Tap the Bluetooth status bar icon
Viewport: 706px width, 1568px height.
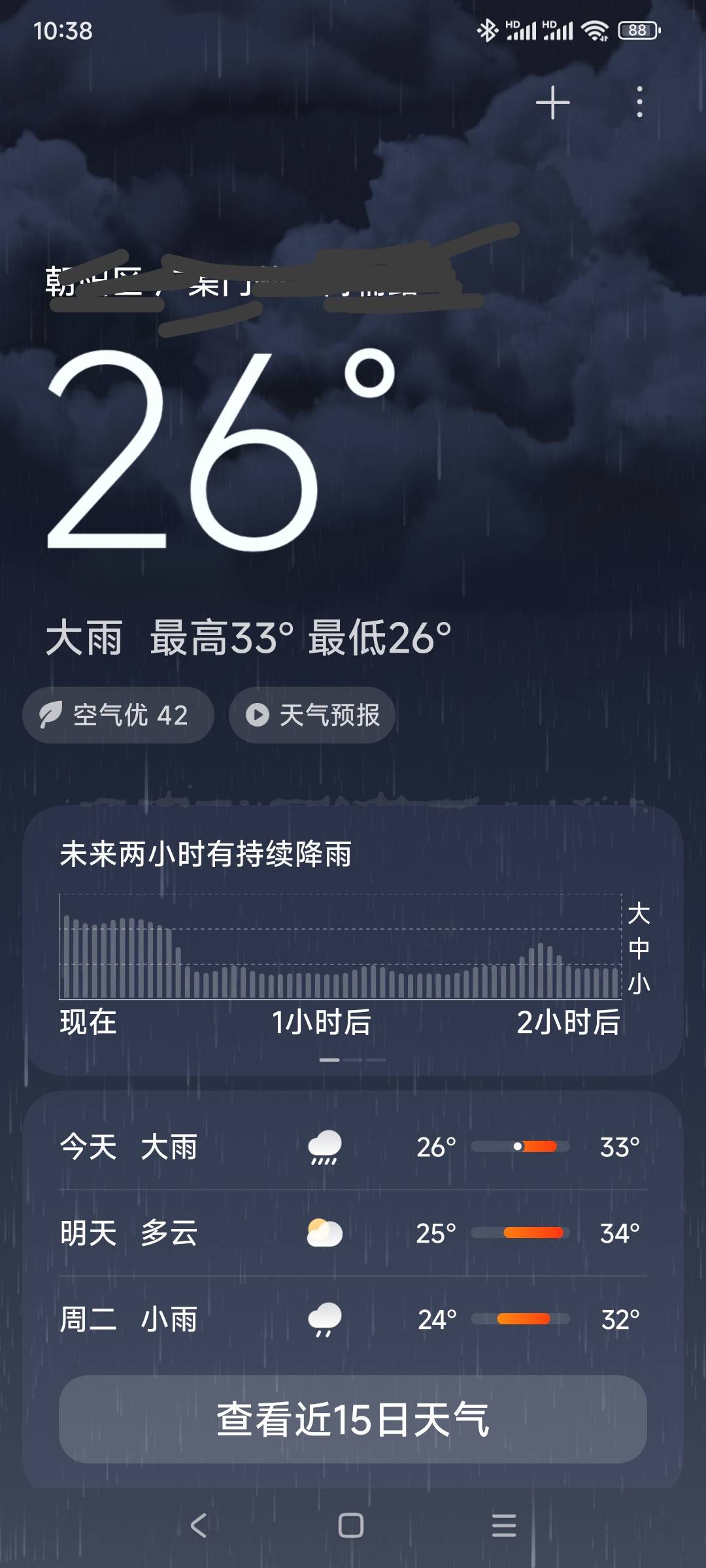click(486, 29)
